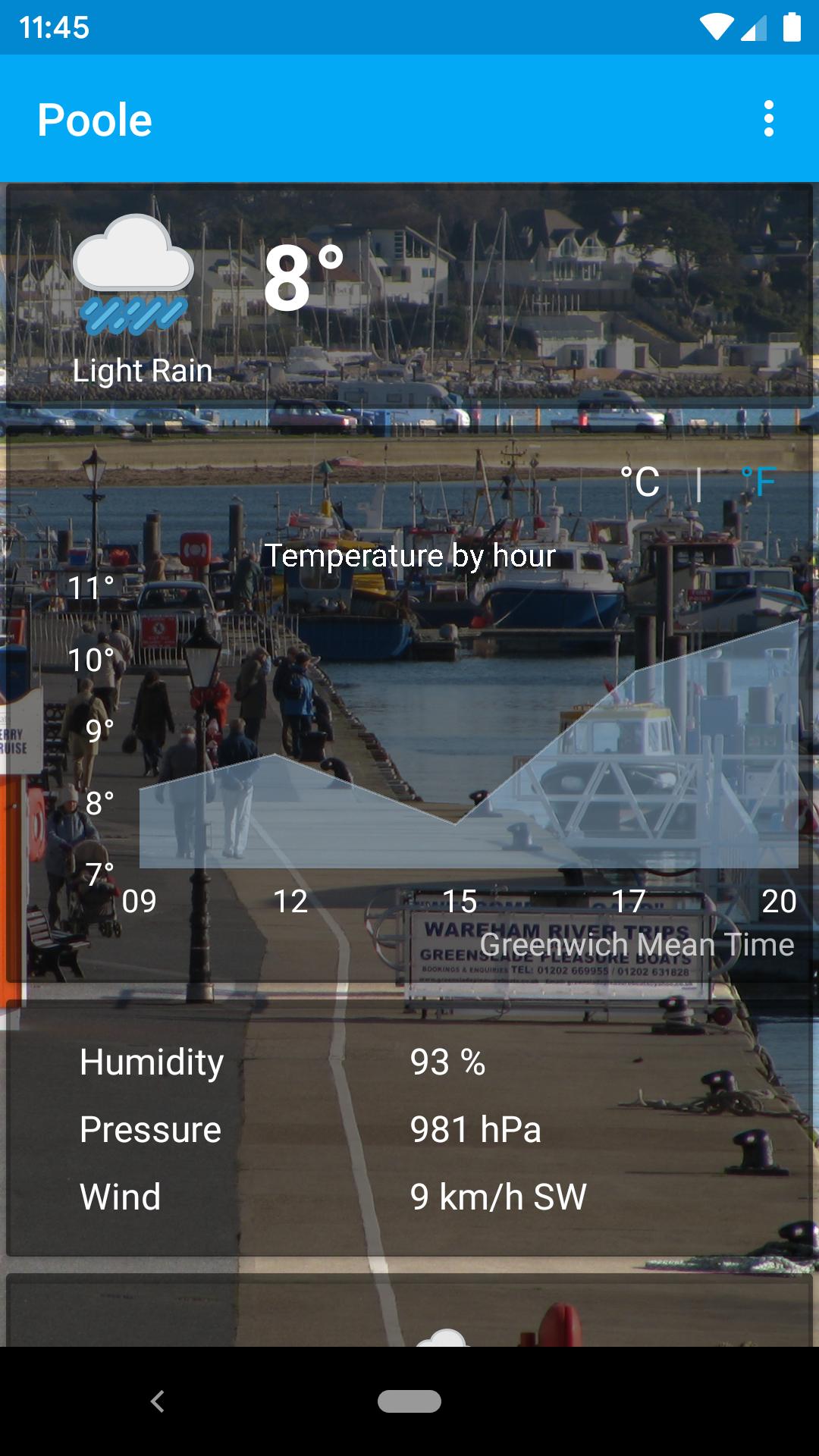Go back using the system back button
The width and height of the screenshot is (819, 1456).
tap(158, 1401)
